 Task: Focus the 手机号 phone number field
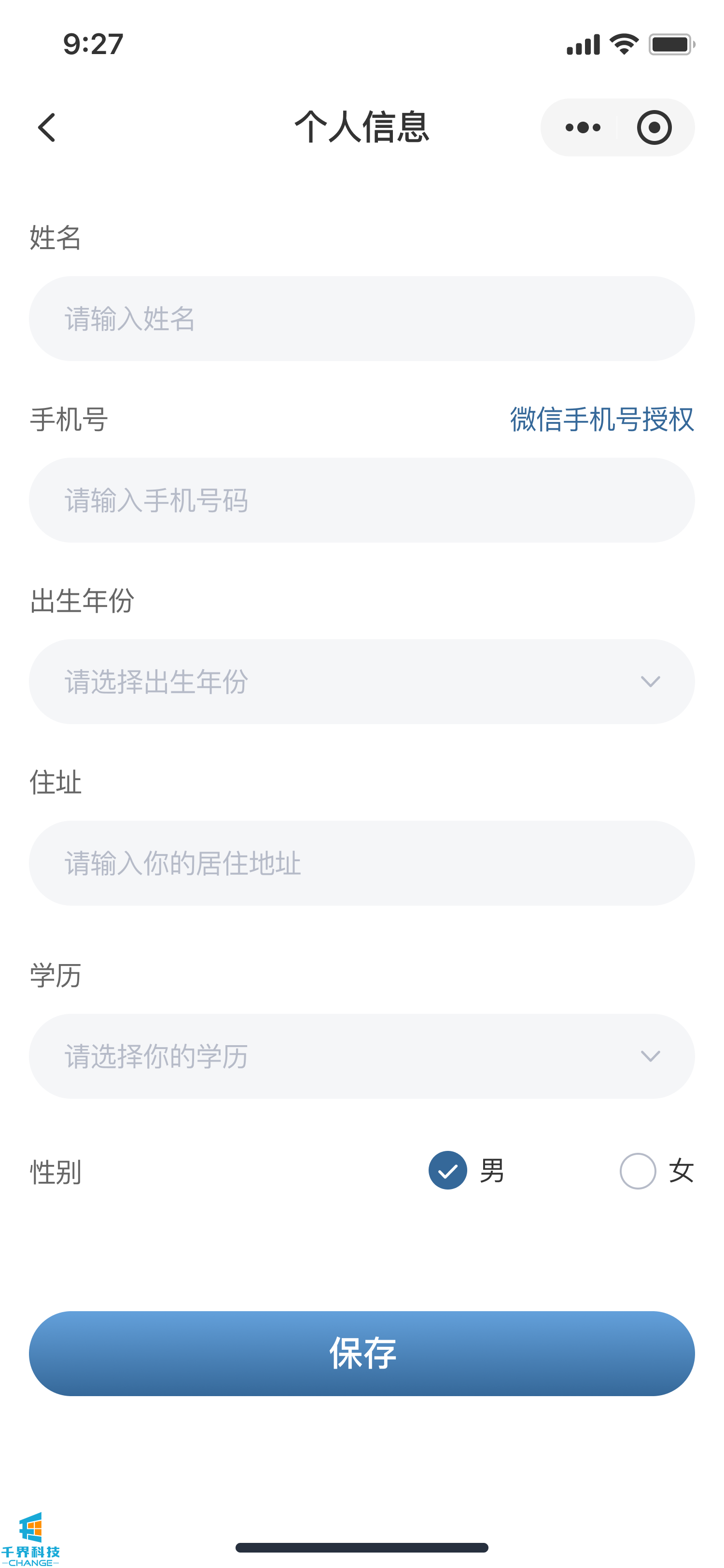point(362,500)
